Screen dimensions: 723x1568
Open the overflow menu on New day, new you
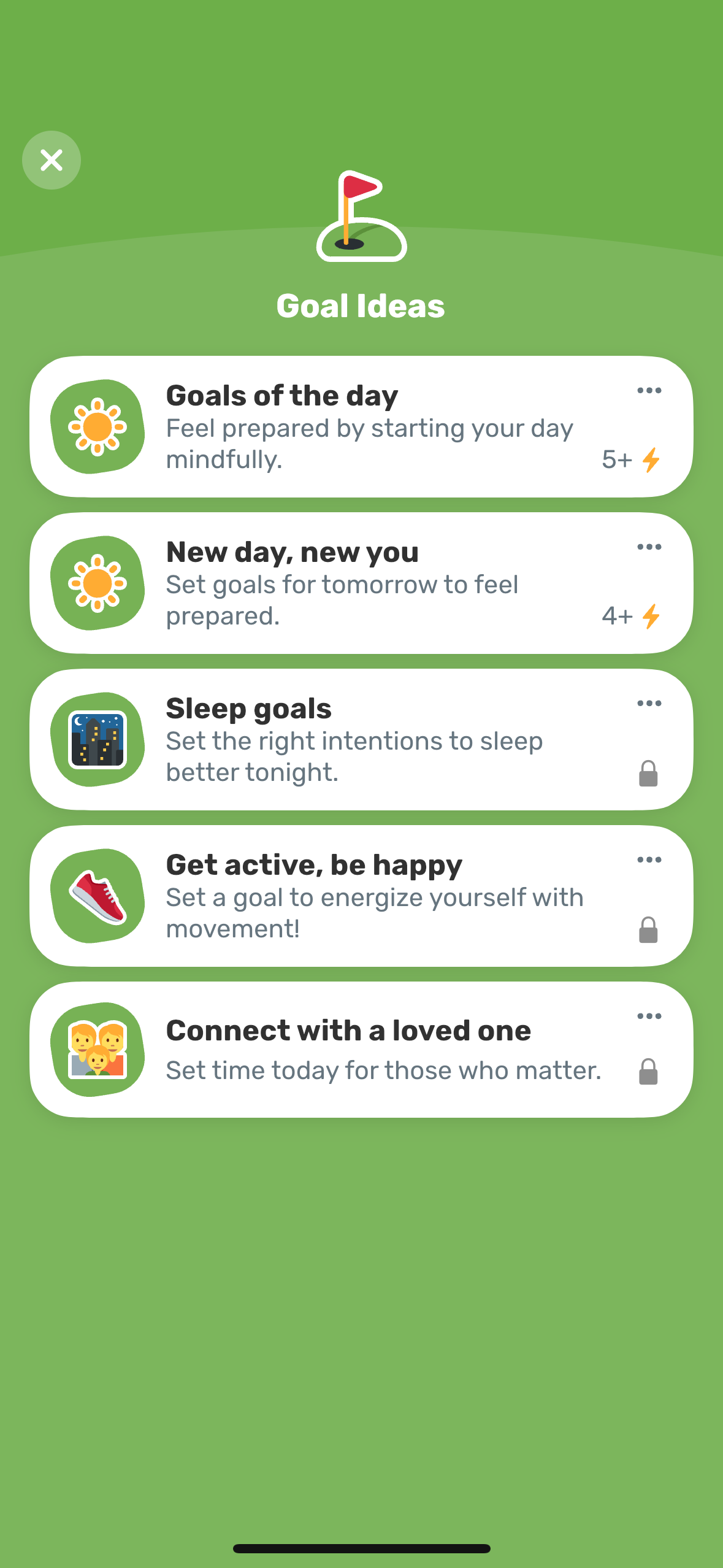(x=648, y=546)
